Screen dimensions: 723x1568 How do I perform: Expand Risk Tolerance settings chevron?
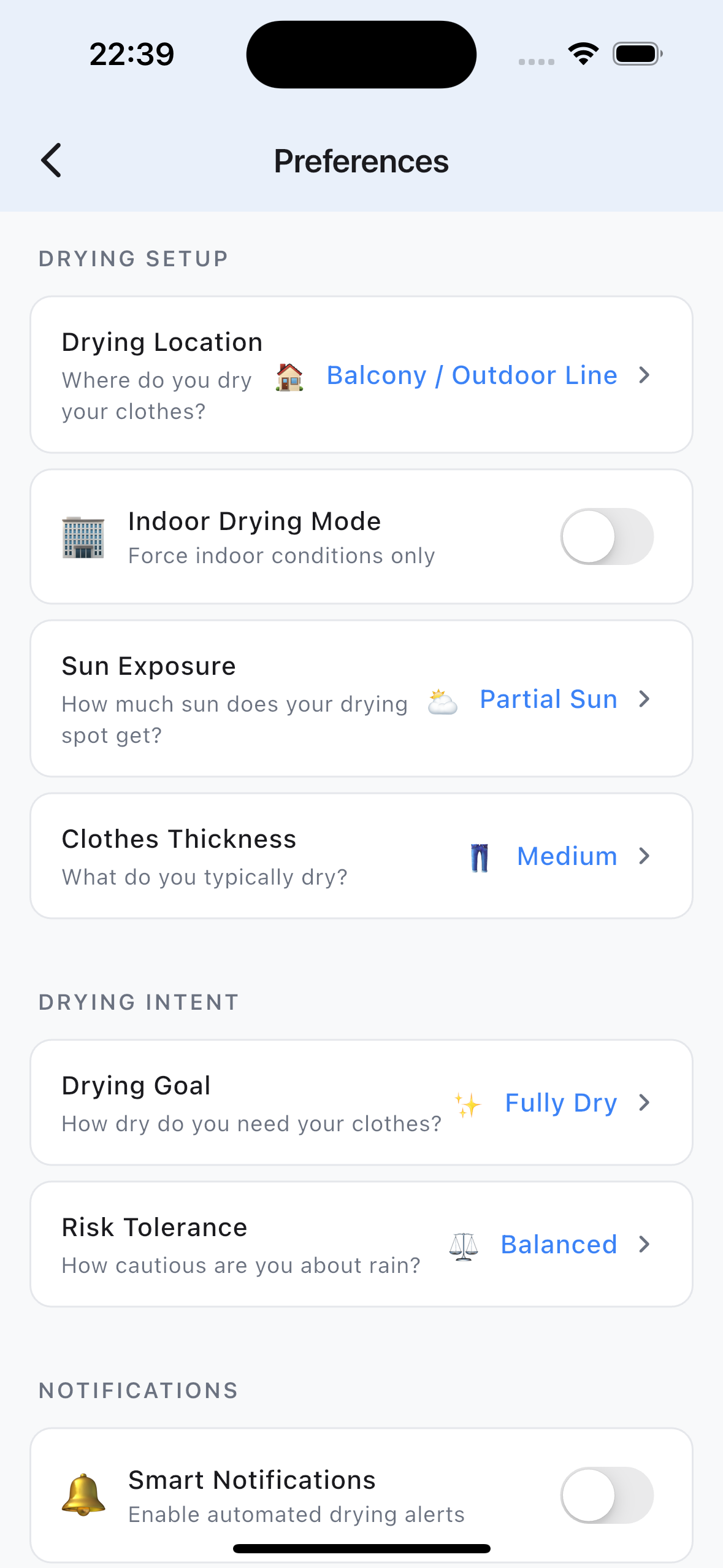click(645, 1244)
